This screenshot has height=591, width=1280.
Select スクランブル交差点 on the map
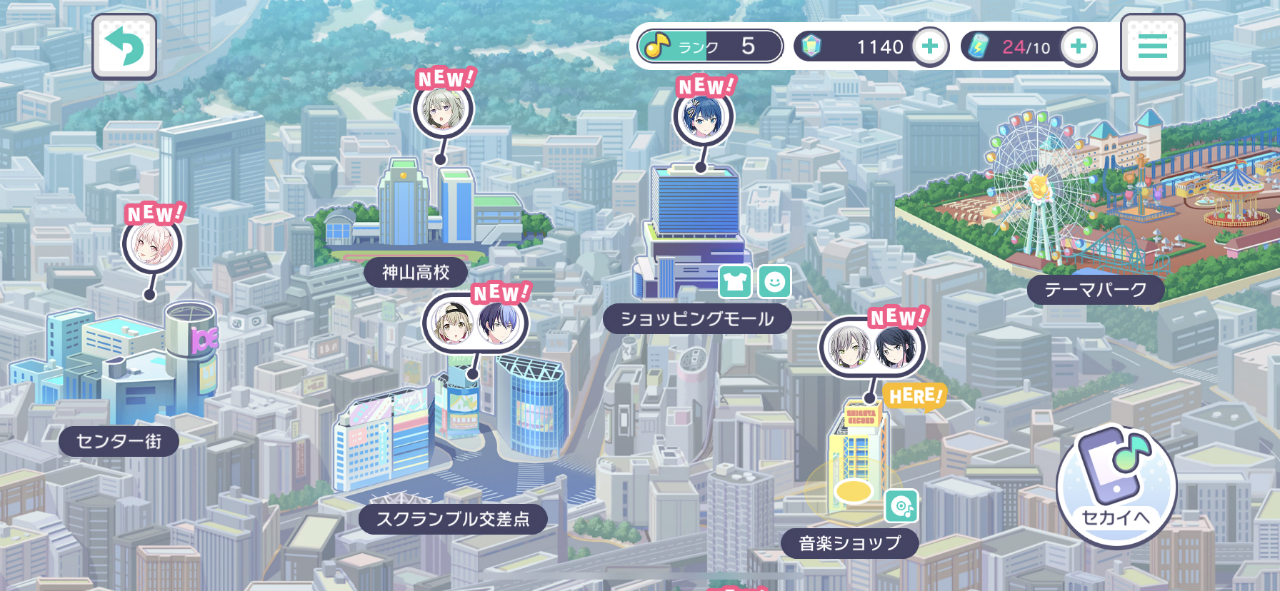click(x=453, y=519)
